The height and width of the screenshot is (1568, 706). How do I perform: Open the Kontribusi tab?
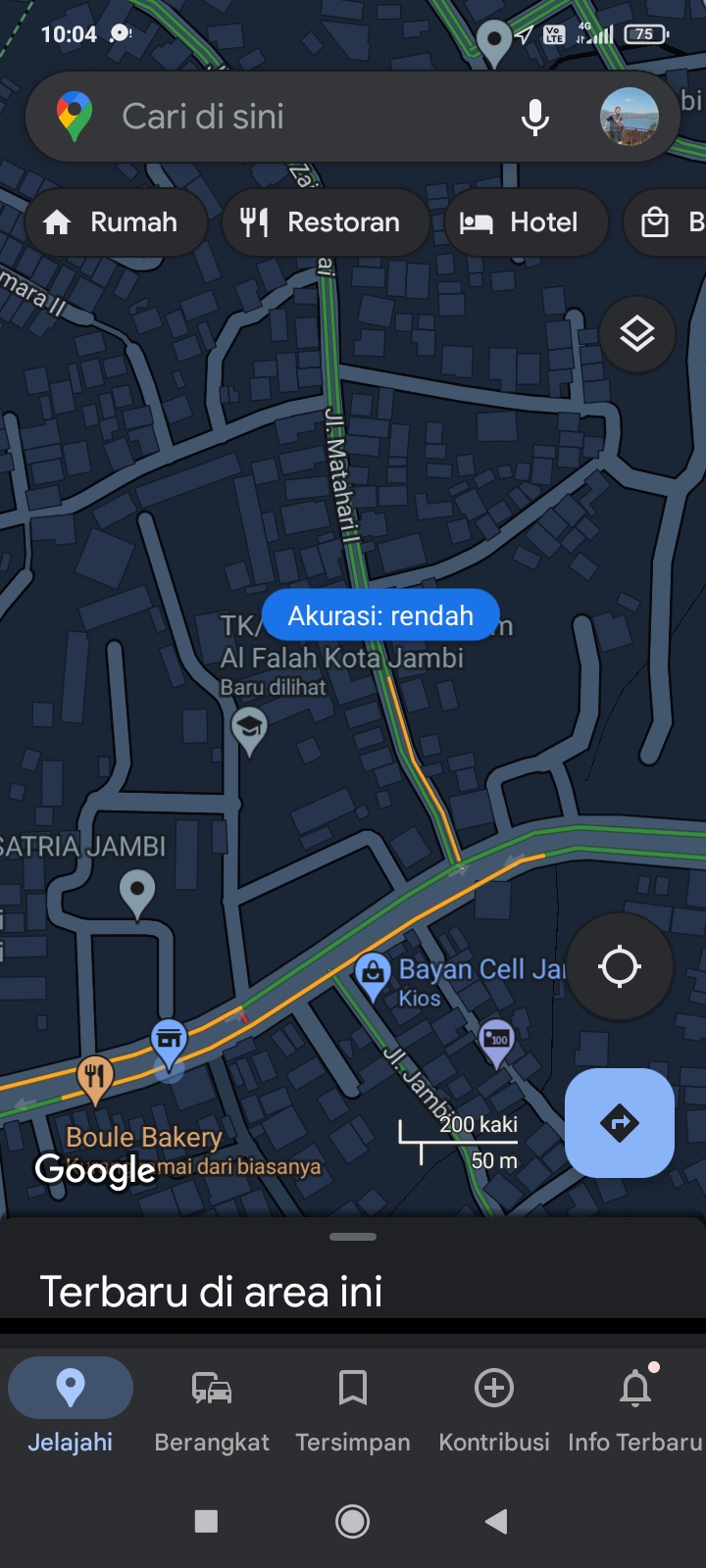tap(494, 1407)
